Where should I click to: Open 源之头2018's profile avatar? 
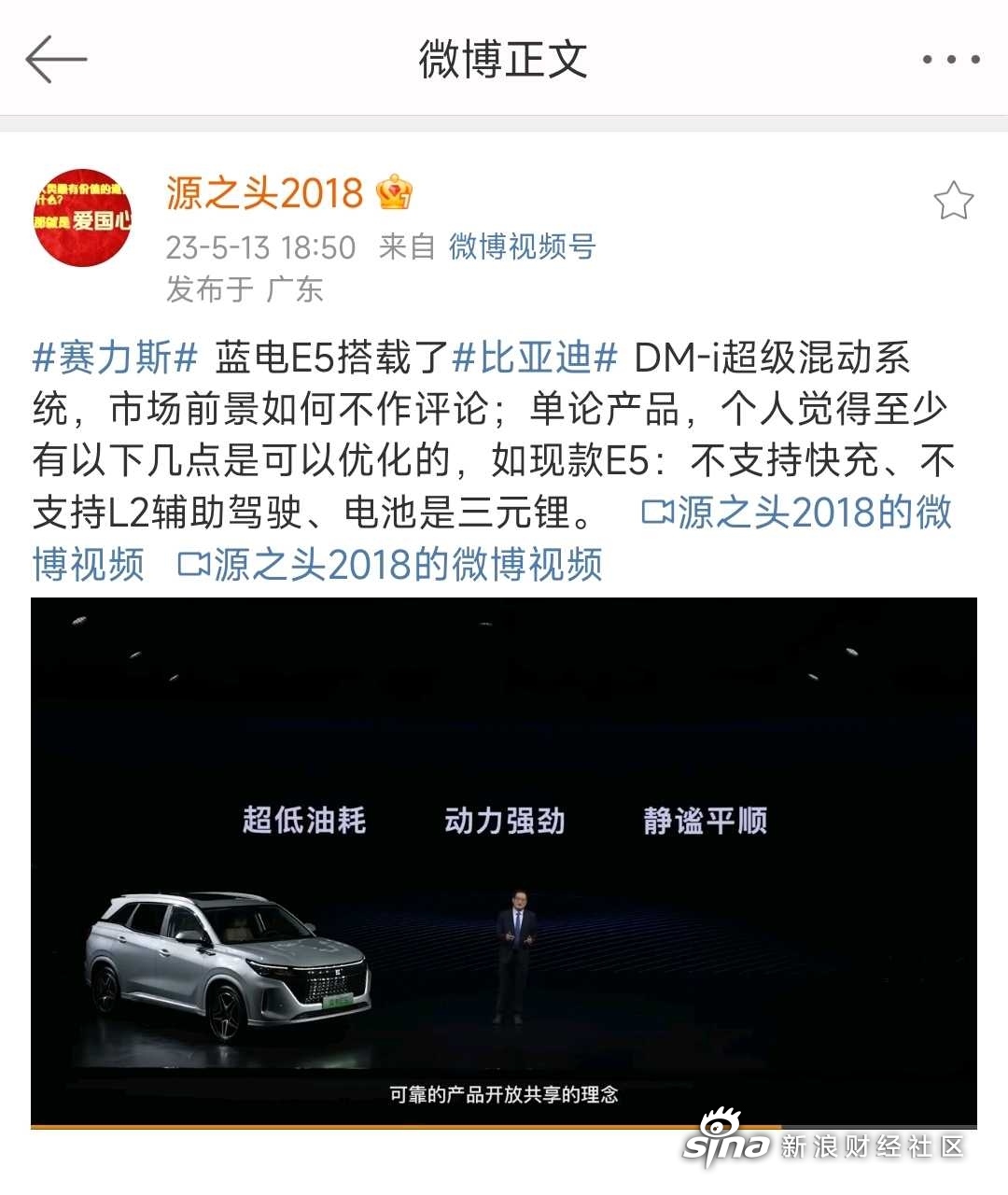(x=82, y=218)
